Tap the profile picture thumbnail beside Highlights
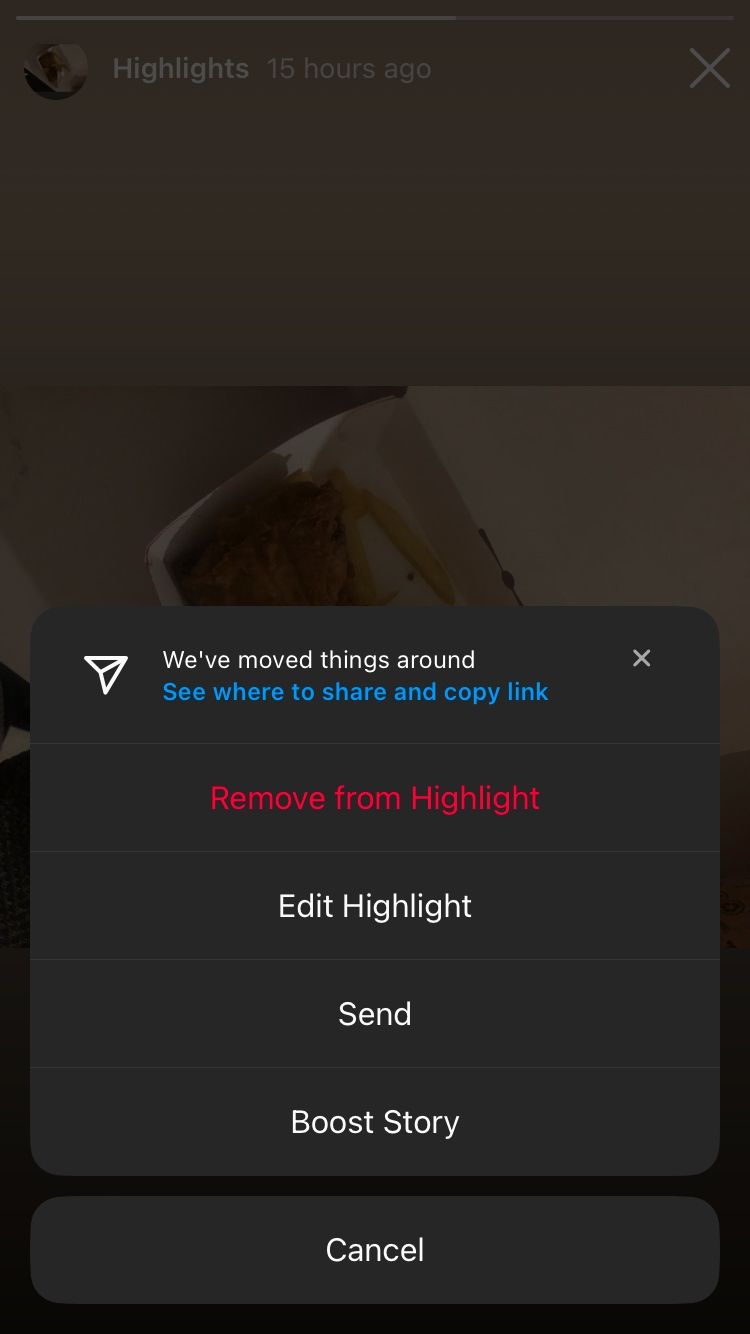The image size is (750, 1334). tap(55, 68)
